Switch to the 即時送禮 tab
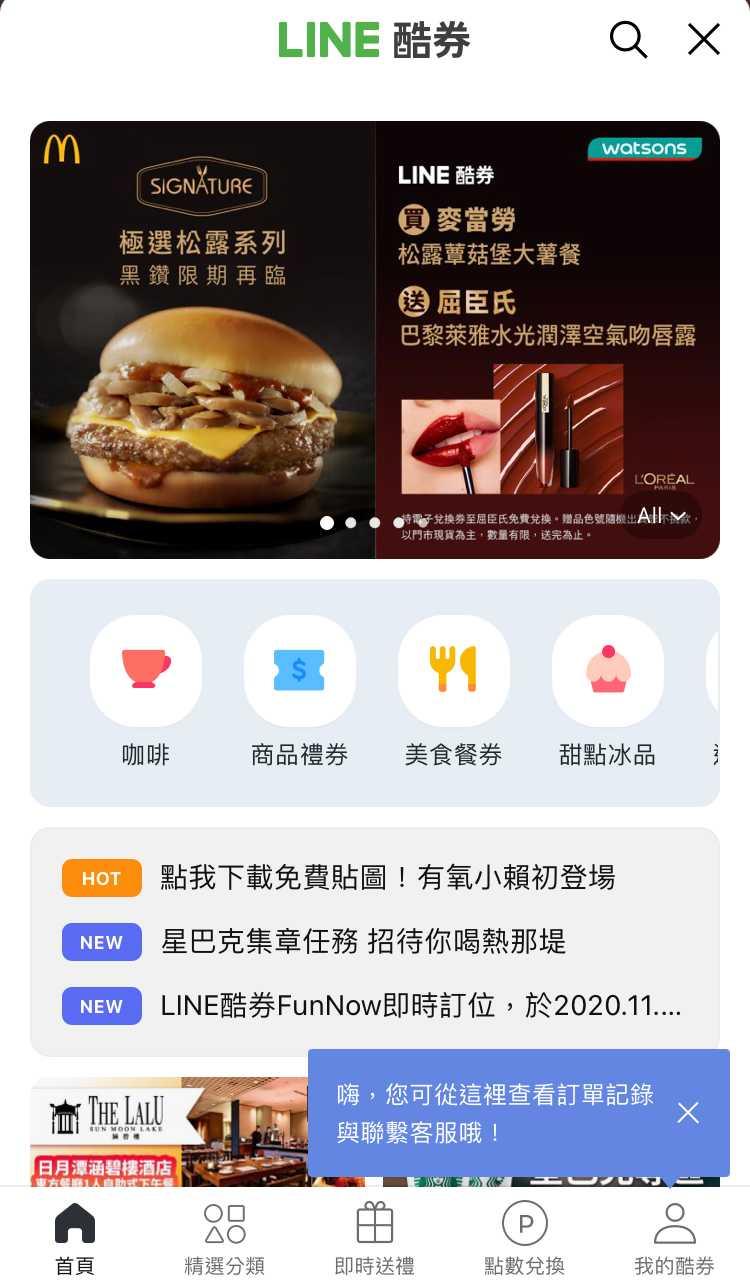Viewport: 750px width, 1287px height. (375, 1238)
